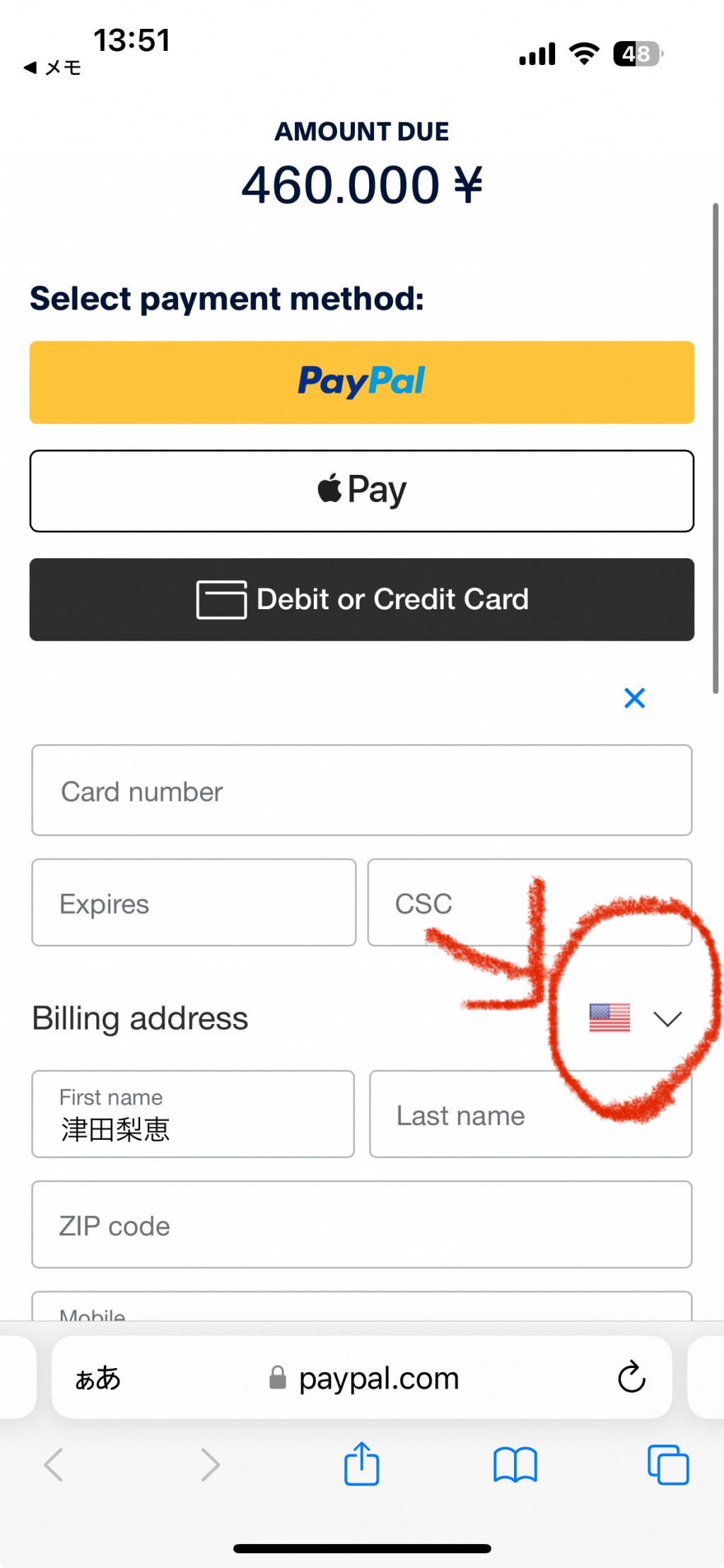Show all open Safari tabs
The width and height of the screenshot is (724, 1568).
coord(668,1465)
